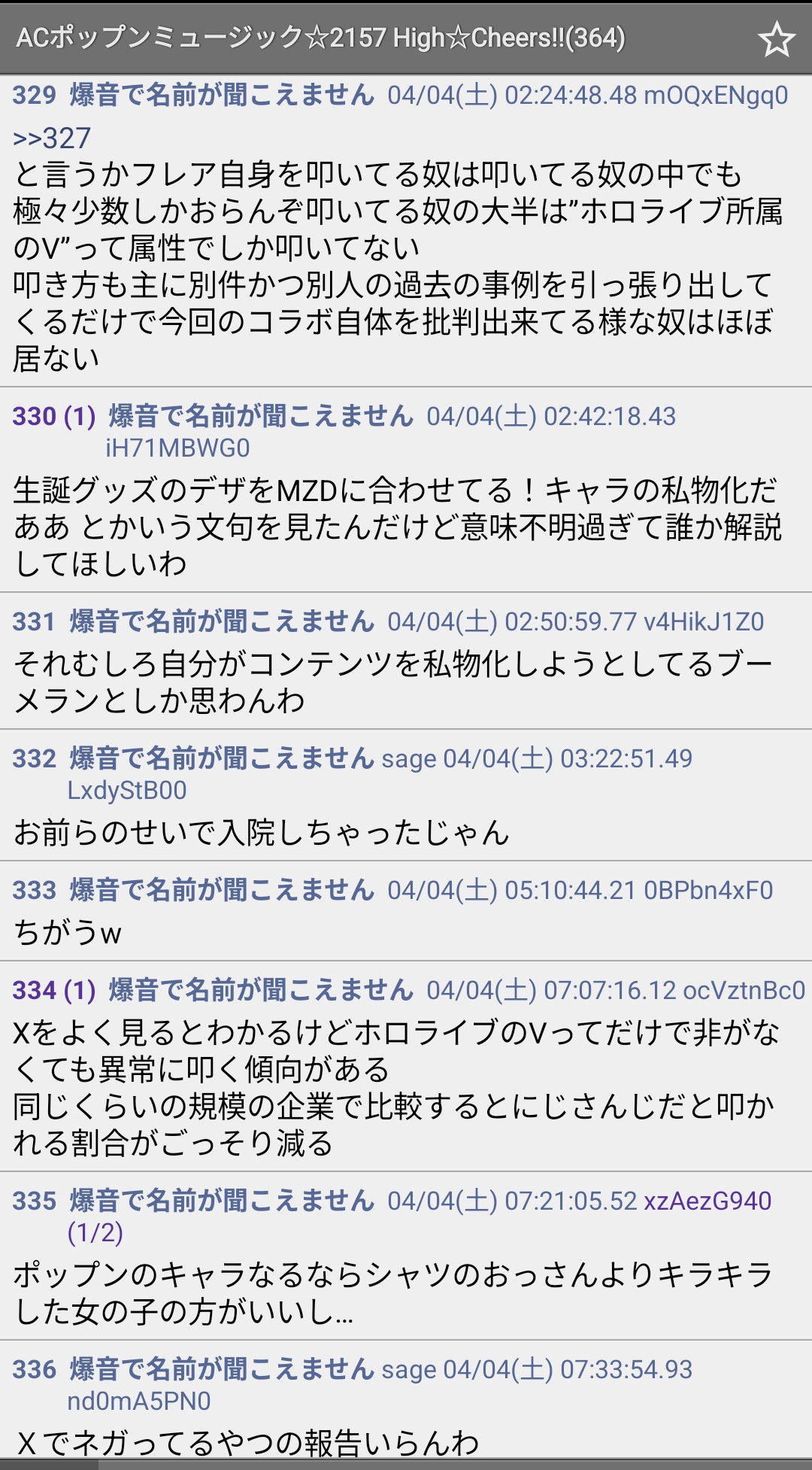Viewport: 812px width, 1470px height.
Task: Open the >>327 reply anchor link
Action: click(52, 138)
